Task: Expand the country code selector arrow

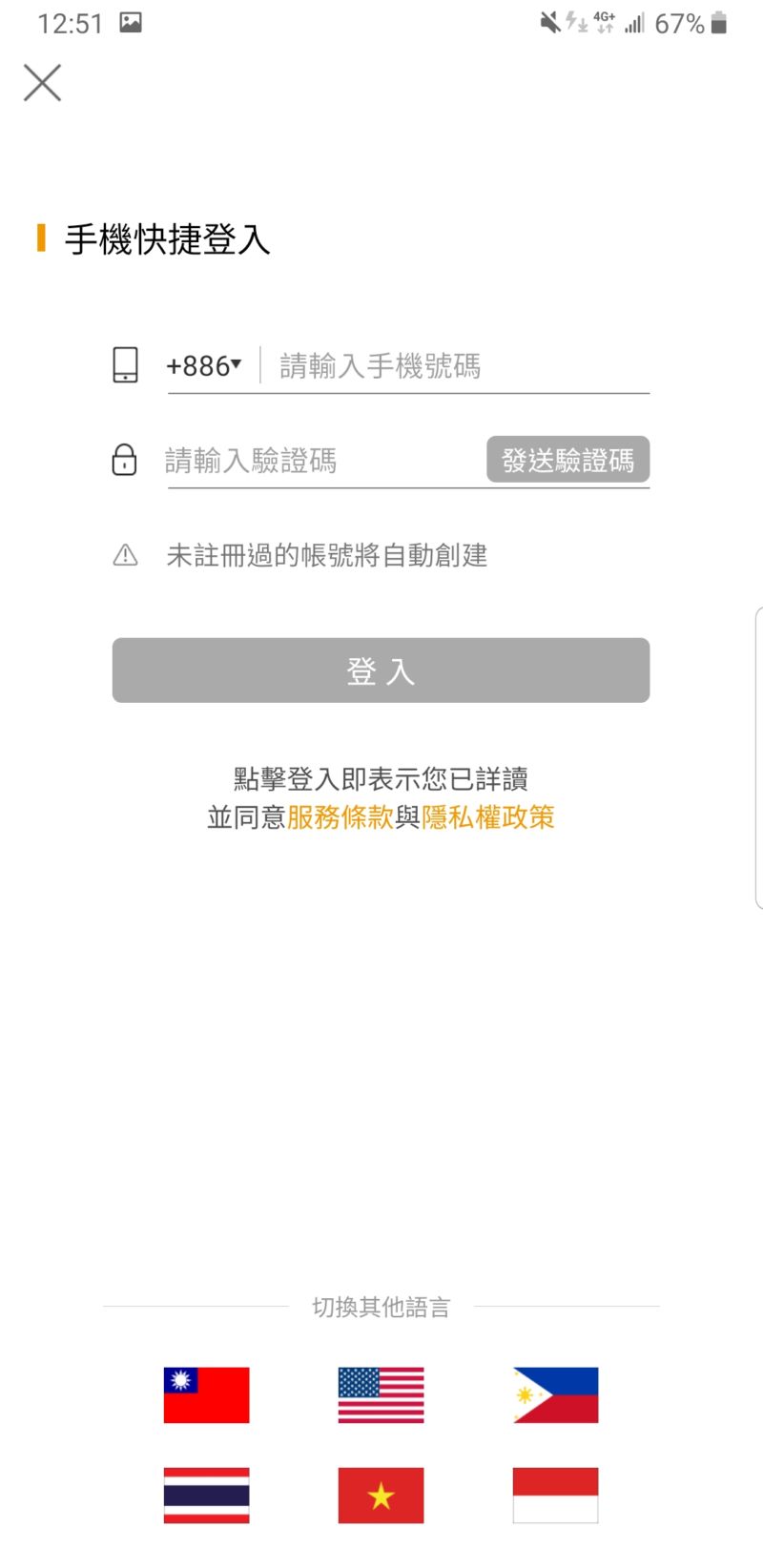Action: 237,363
